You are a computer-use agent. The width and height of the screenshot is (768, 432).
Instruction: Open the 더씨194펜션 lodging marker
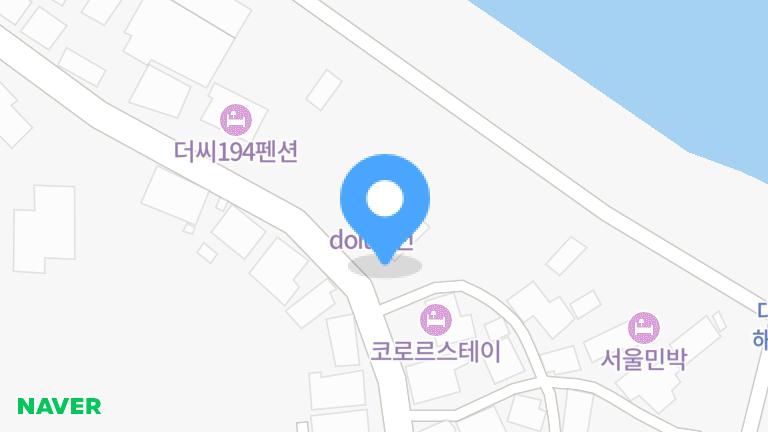(x=236, y=121)
